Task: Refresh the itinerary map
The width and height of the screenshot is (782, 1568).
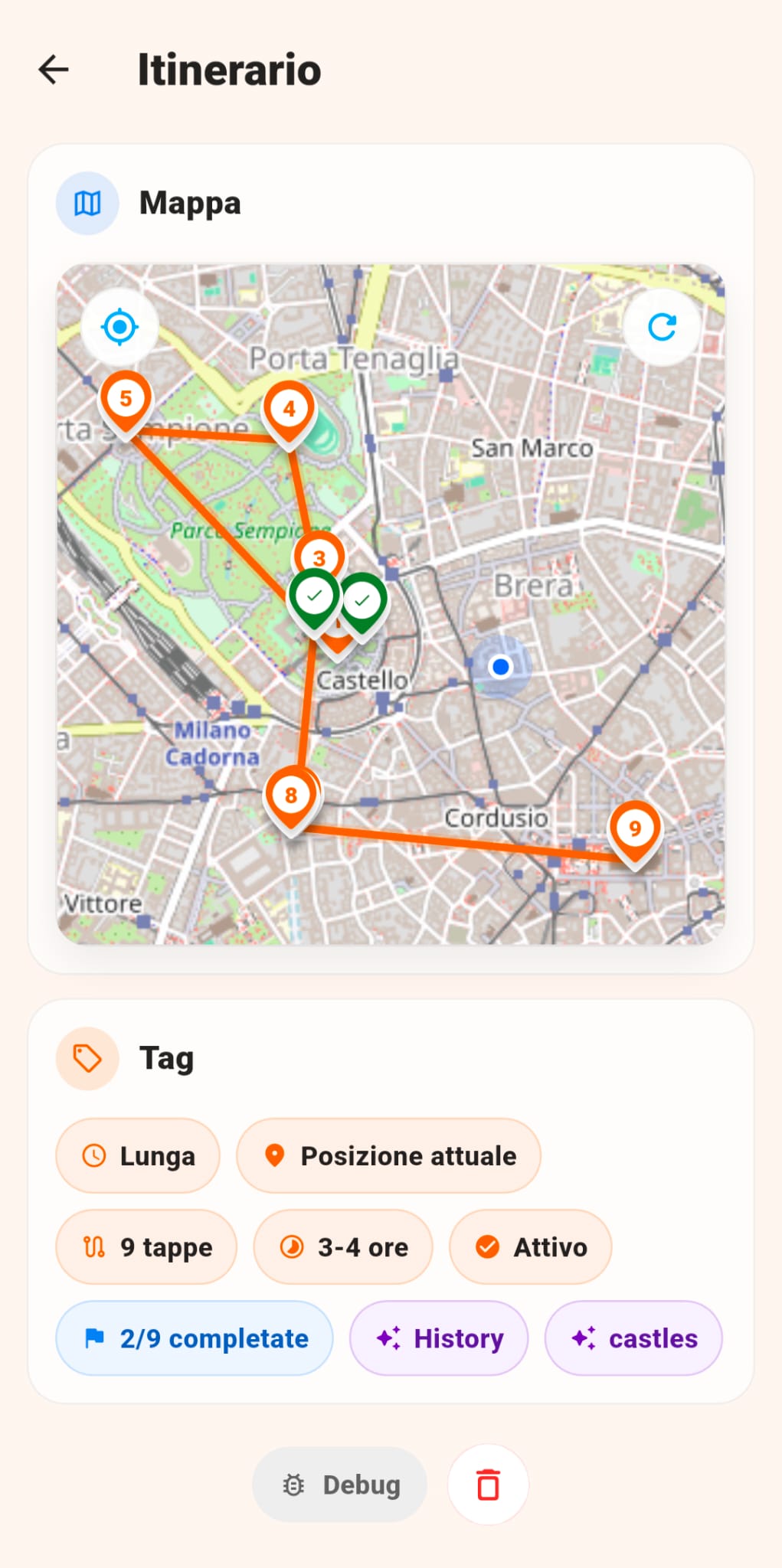Action: coord(662,328)
